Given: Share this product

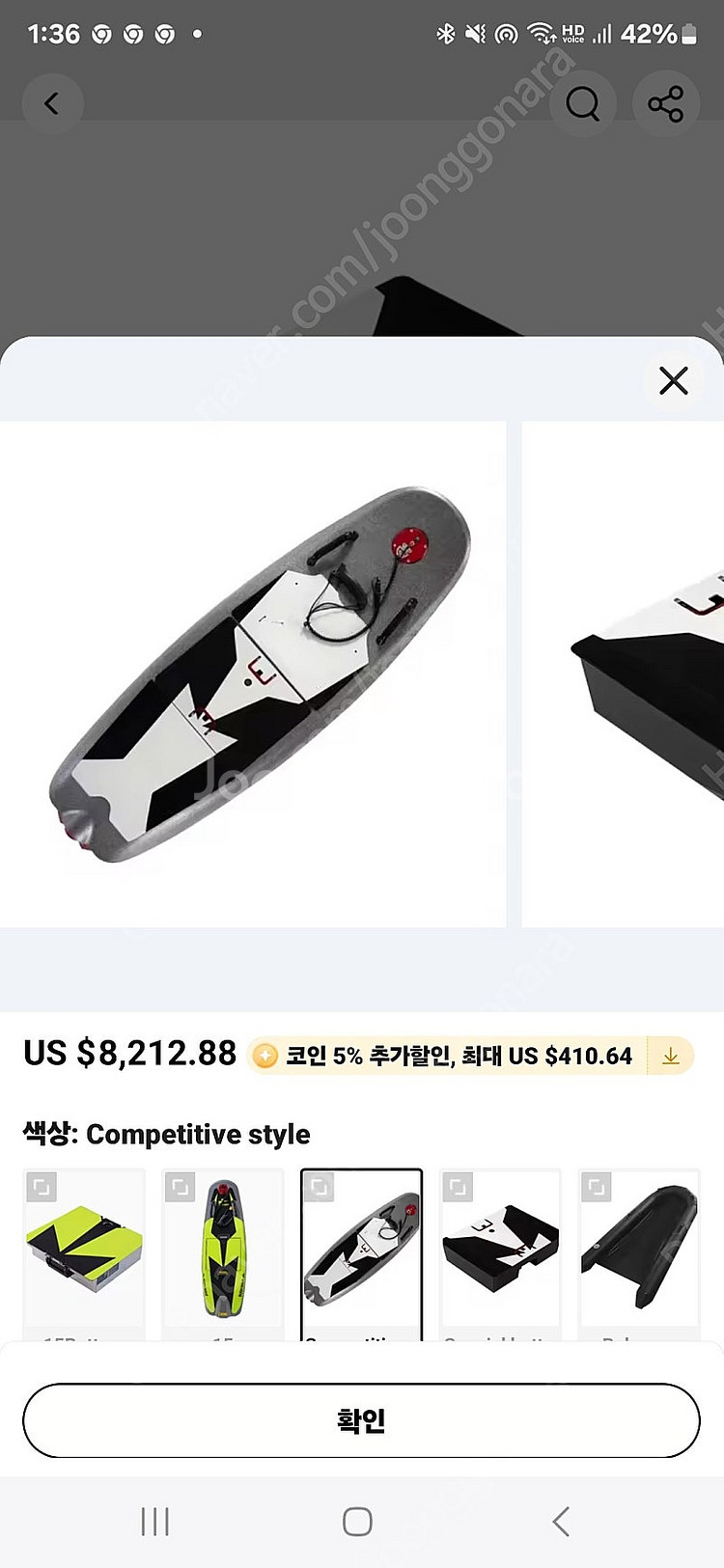Looking at the screenshot, I should [x=665, y=103].
